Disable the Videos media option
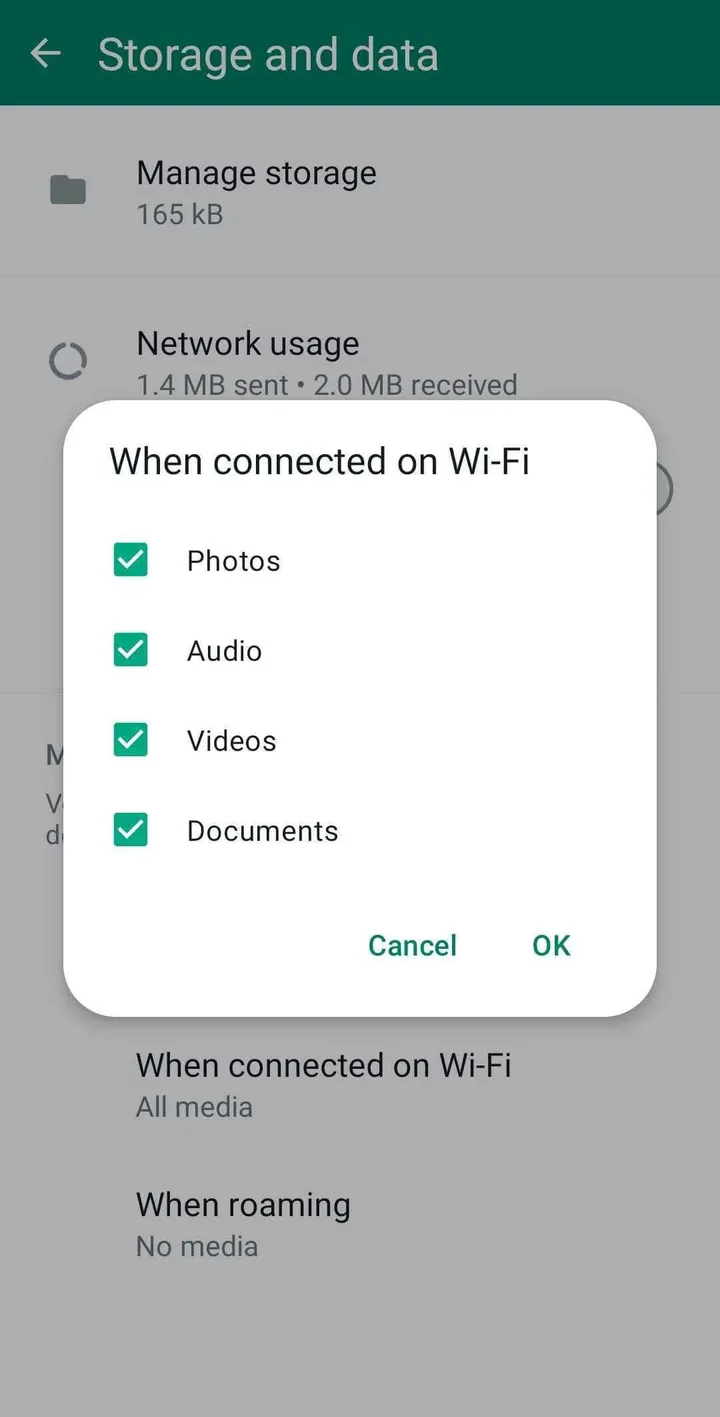 pyautogui.click(x=130, y=740)
